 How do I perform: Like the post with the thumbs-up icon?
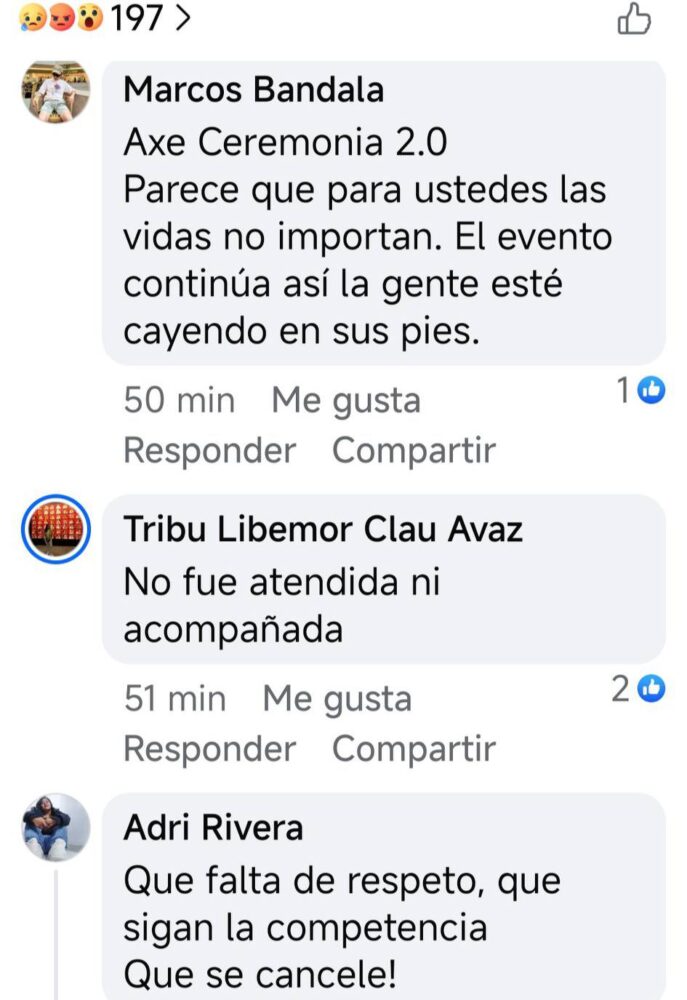pos(634,19)
